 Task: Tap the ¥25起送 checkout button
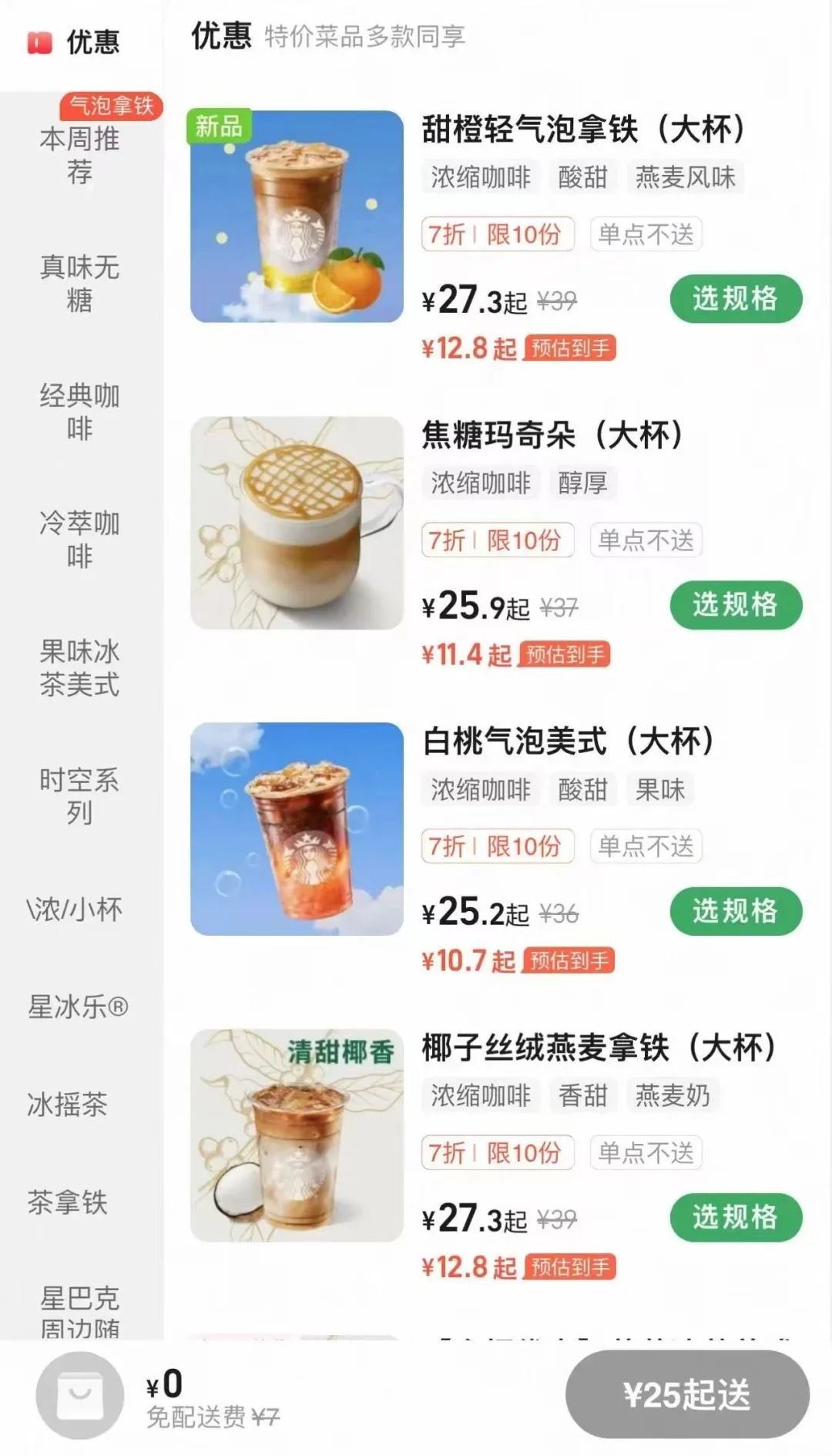tap(686, 1394)
